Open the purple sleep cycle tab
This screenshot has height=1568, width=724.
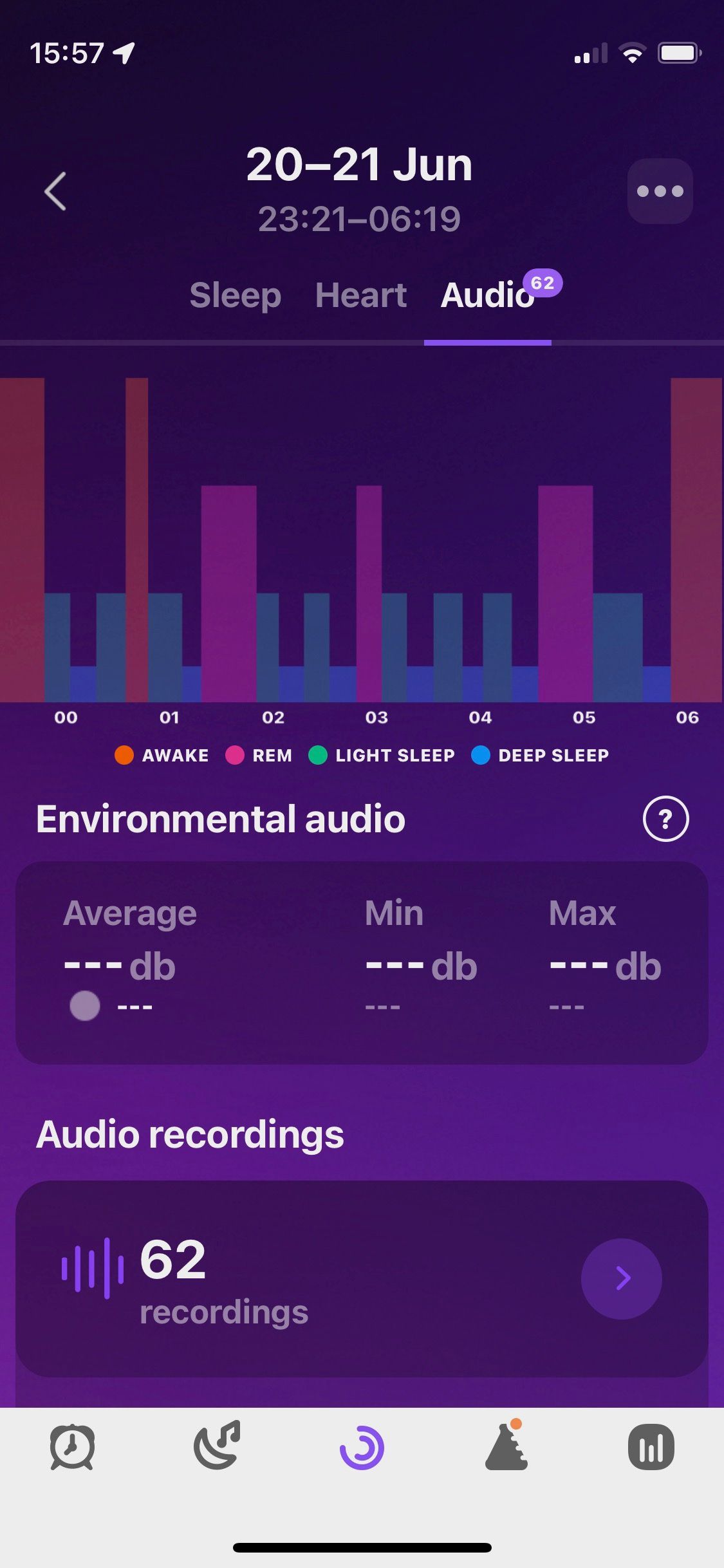coord(362,1447)
